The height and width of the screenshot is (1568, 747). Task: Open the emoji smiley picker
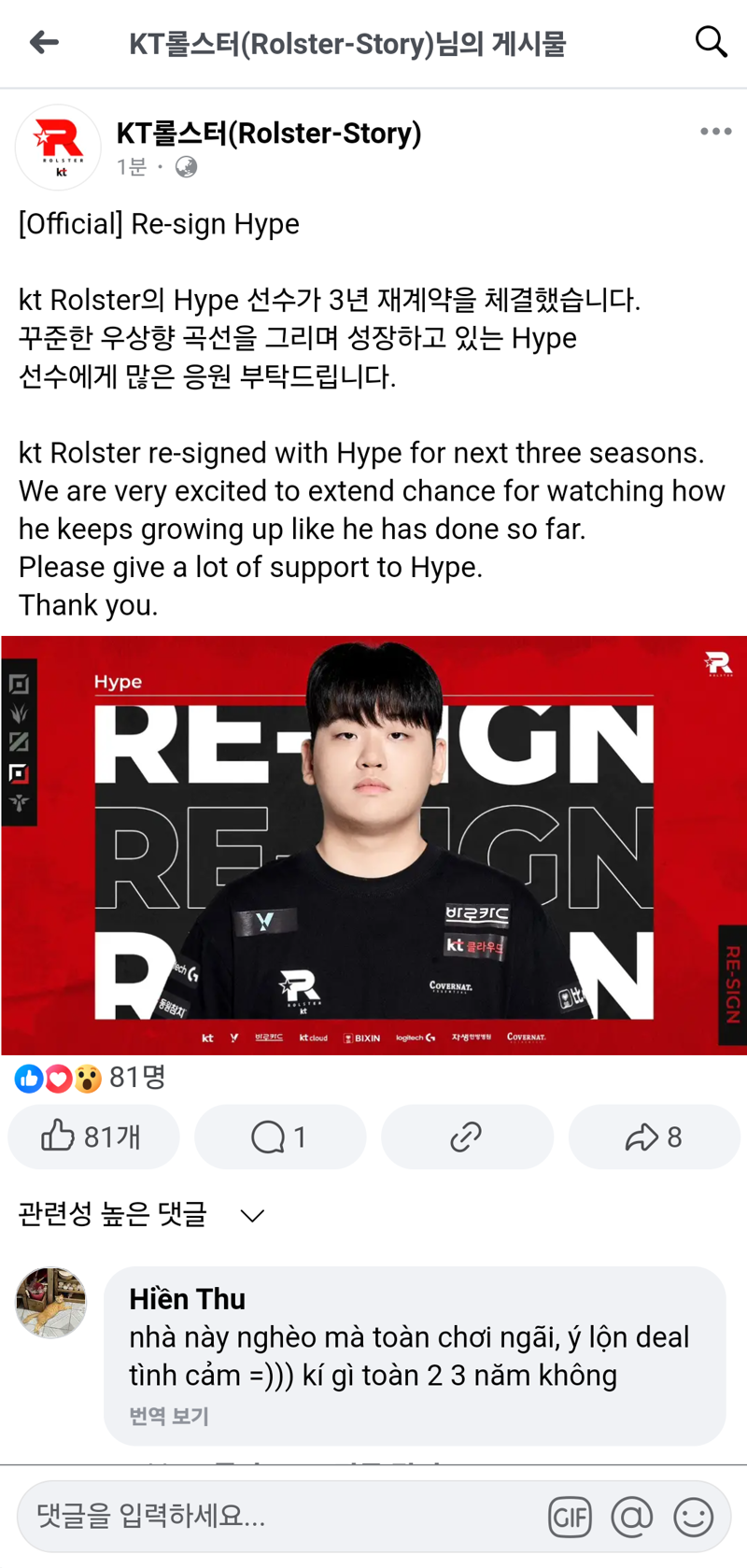click(x=694, y=1517)
